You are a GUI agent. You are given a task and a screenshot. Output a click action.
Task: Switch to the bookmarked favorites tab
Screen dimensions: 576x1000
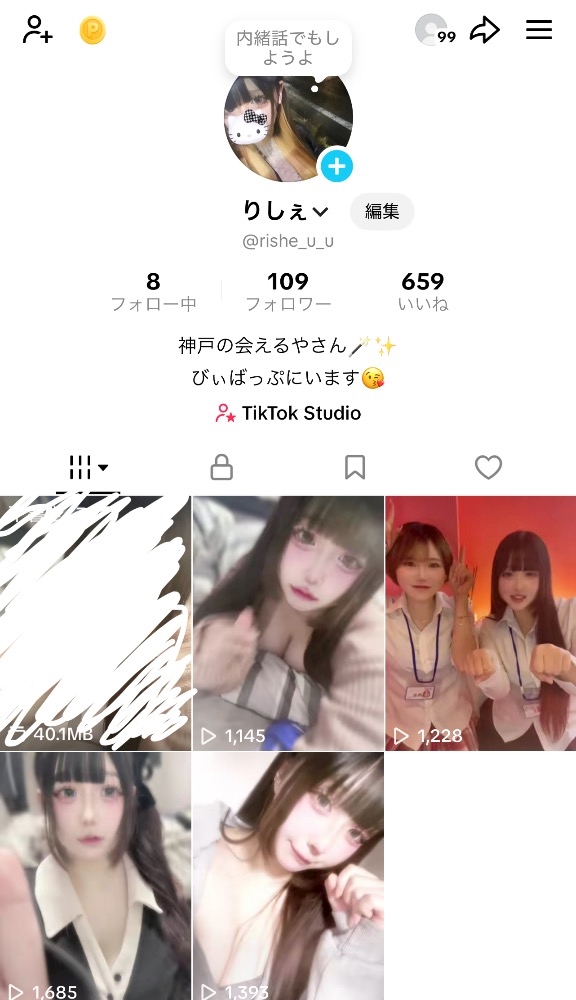(x=355, y=467)
